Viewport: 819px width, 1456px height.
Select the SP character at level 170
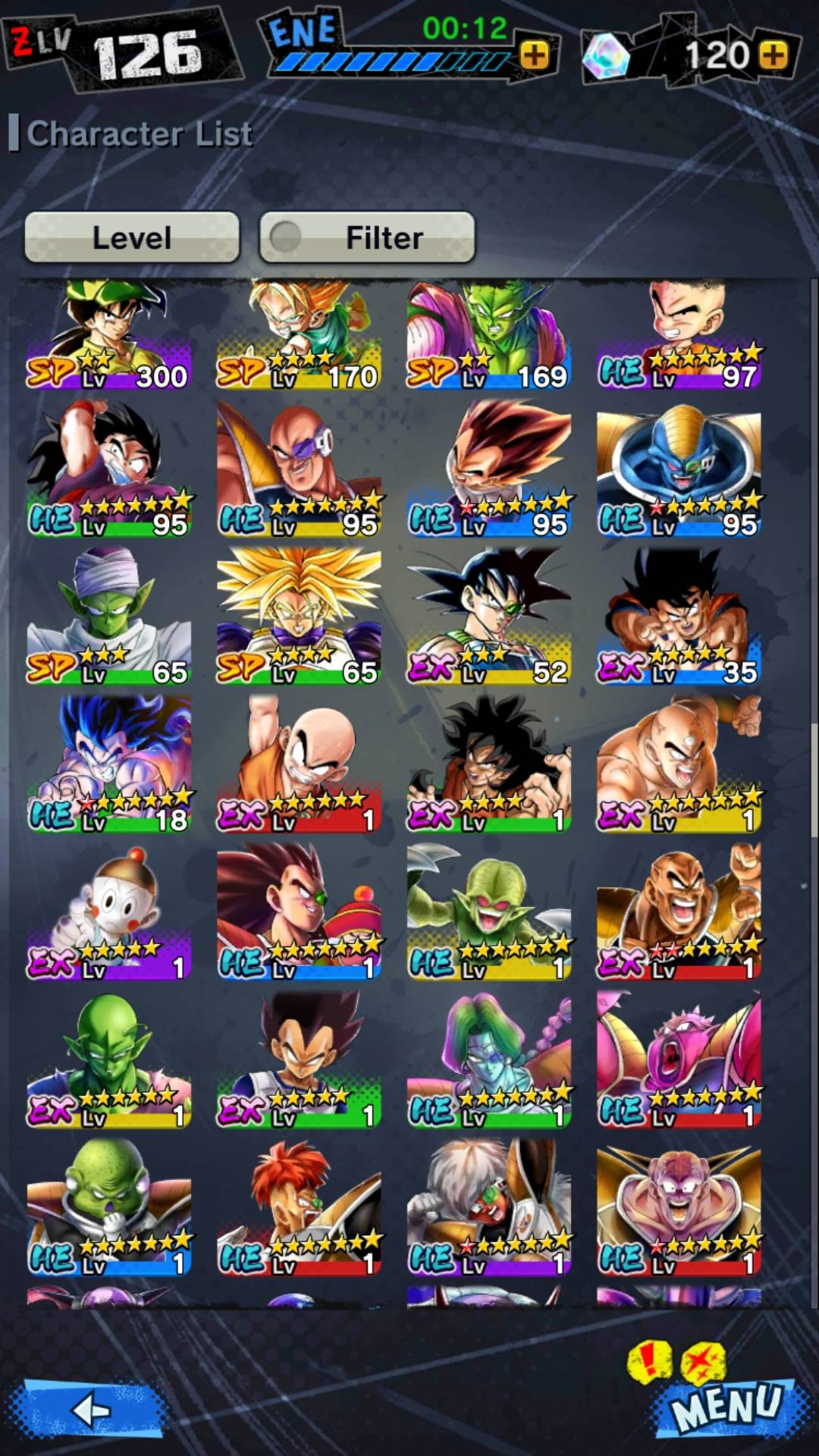(299, 335)
